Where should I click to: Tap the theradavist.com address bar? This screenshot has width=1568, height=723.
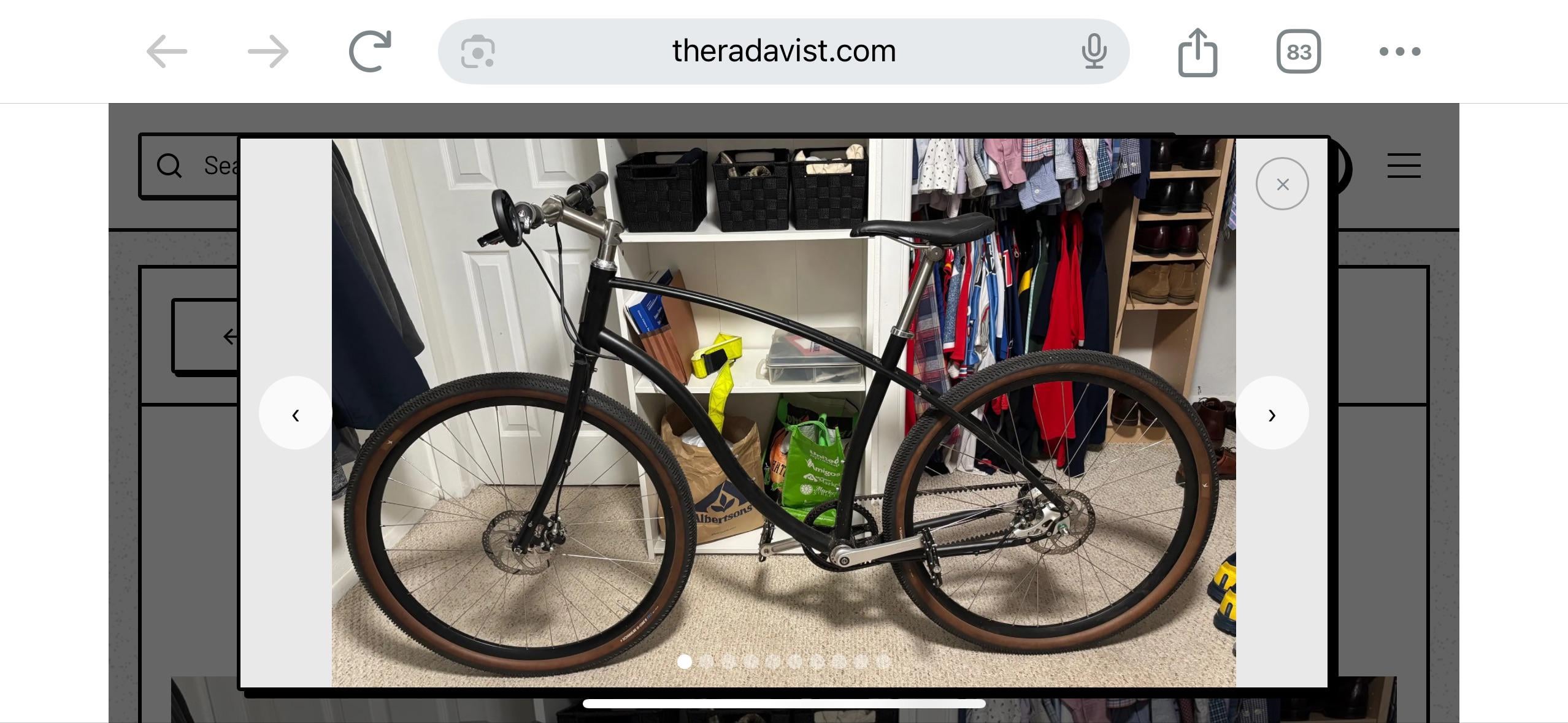pos(783,52)
